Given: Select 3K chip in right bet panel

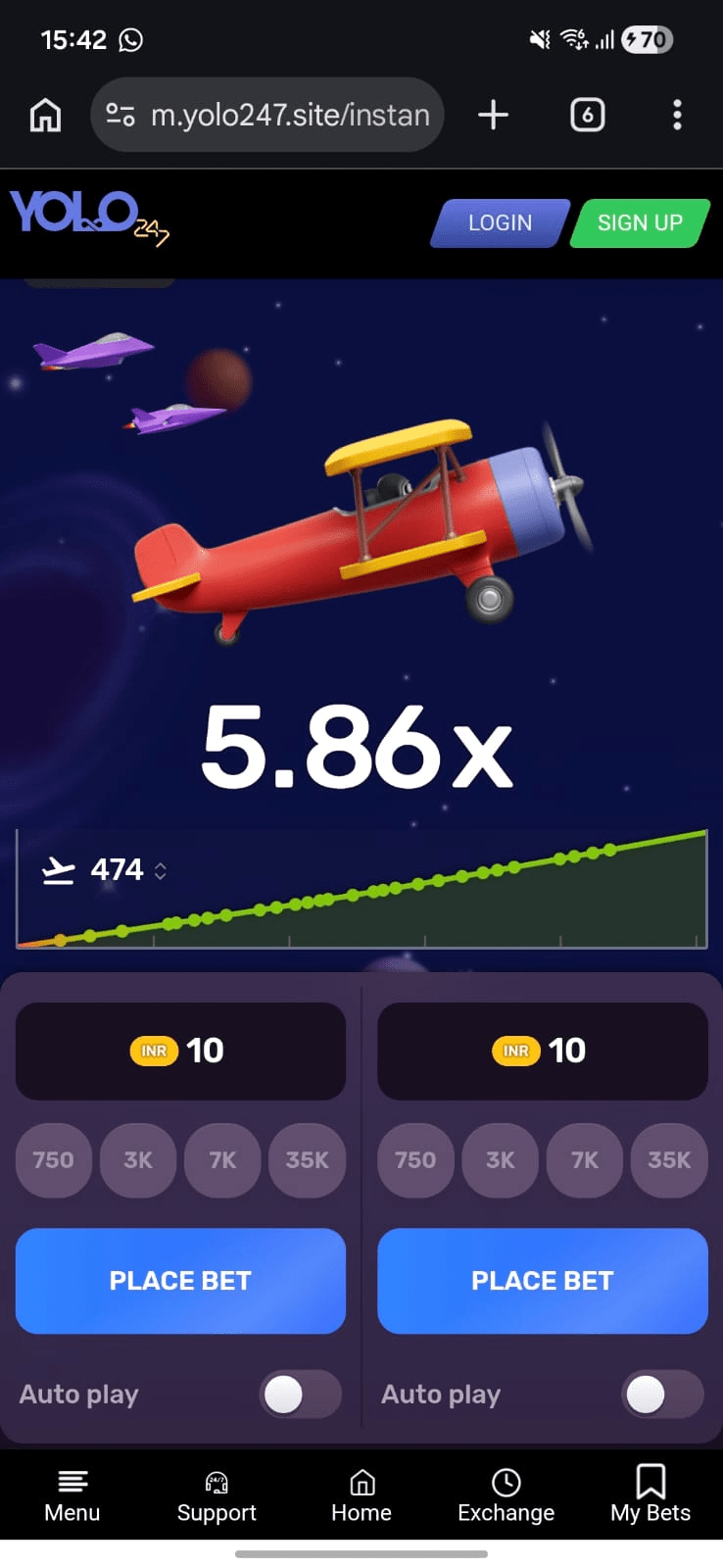Looking at the screenshot, I should 500,1160.
